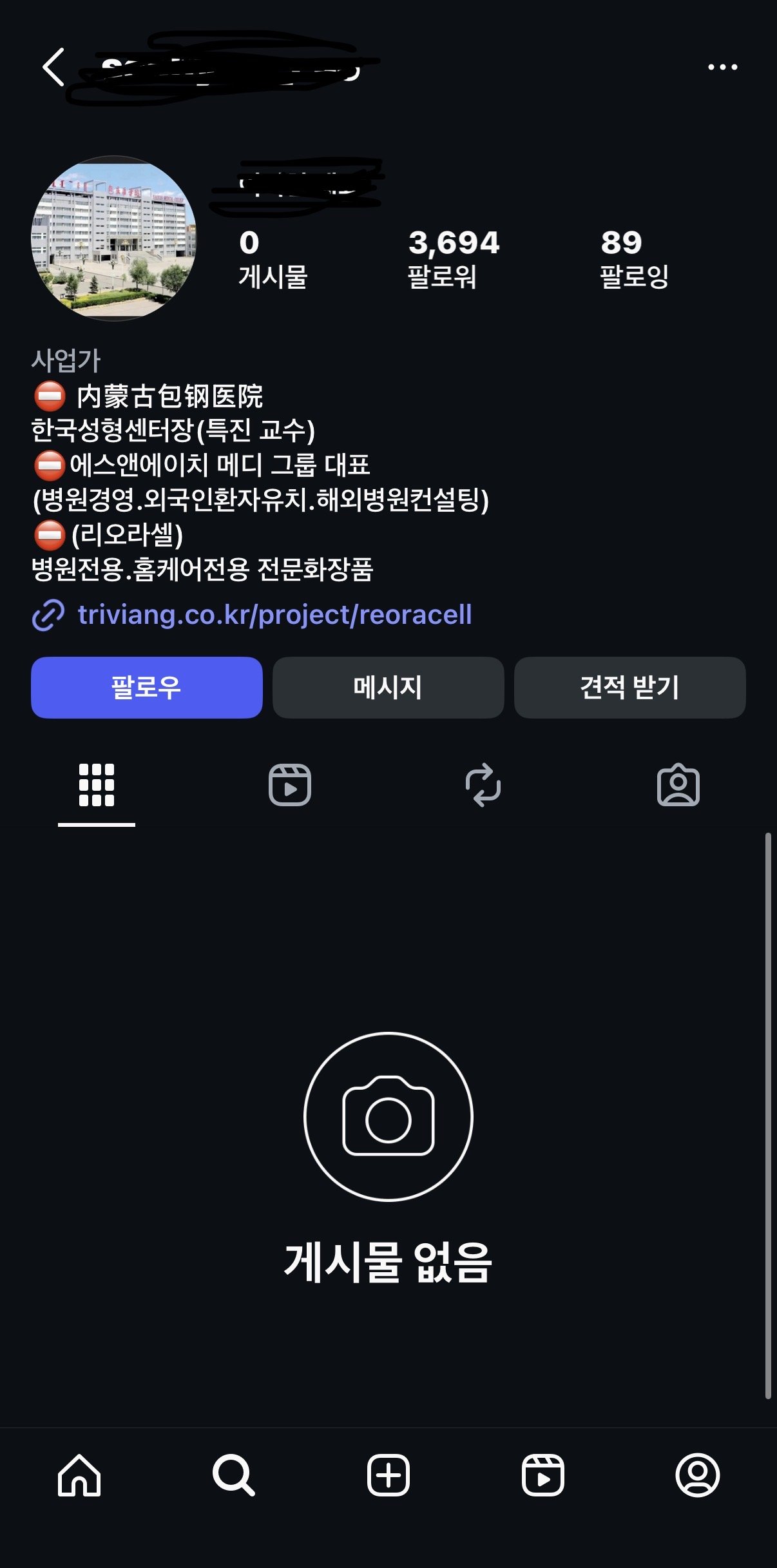Open triviang.co.kr/project/reoracell link
This screenshot has width=777, height=1568.
pyautogui.click(x=275, y=617)
